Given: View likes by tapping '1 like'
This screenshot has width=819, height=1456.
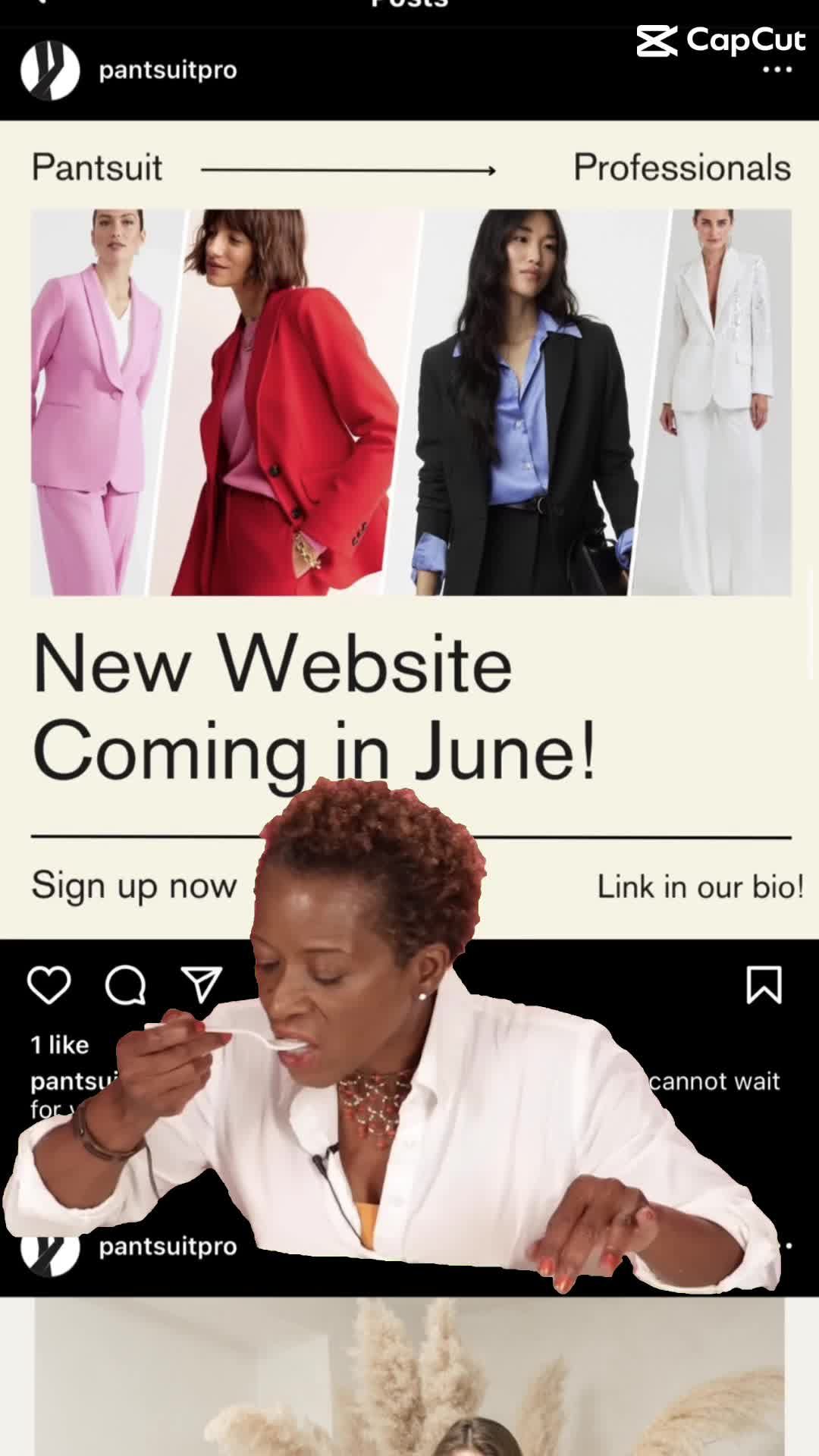Looking at the screenshot, I should point(59,1045).
